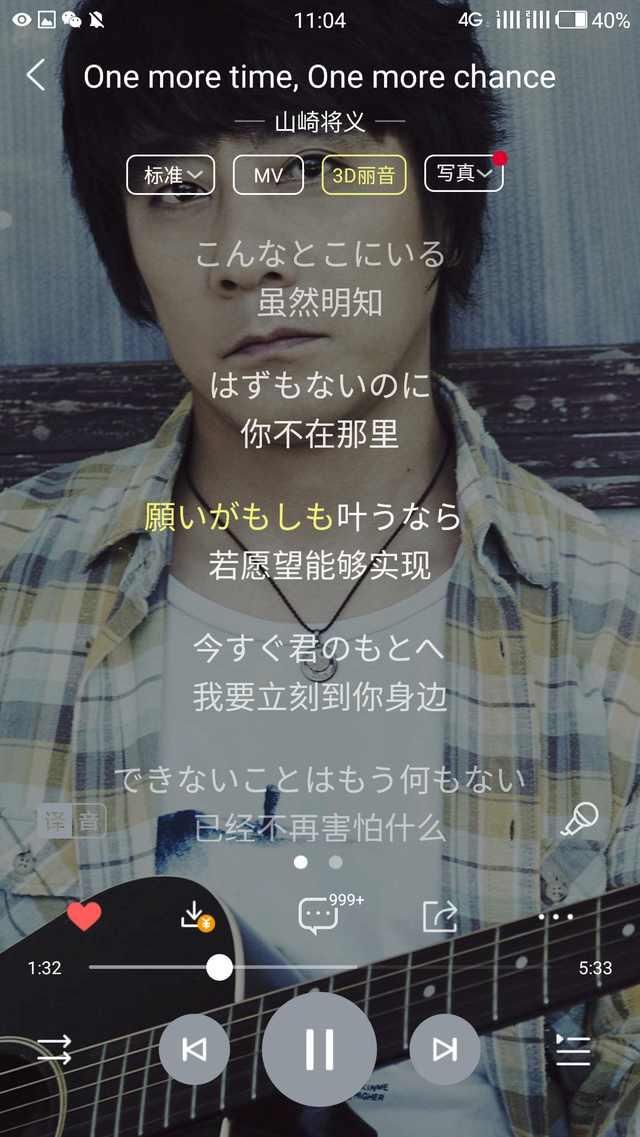Share this song

pos(439,915)
